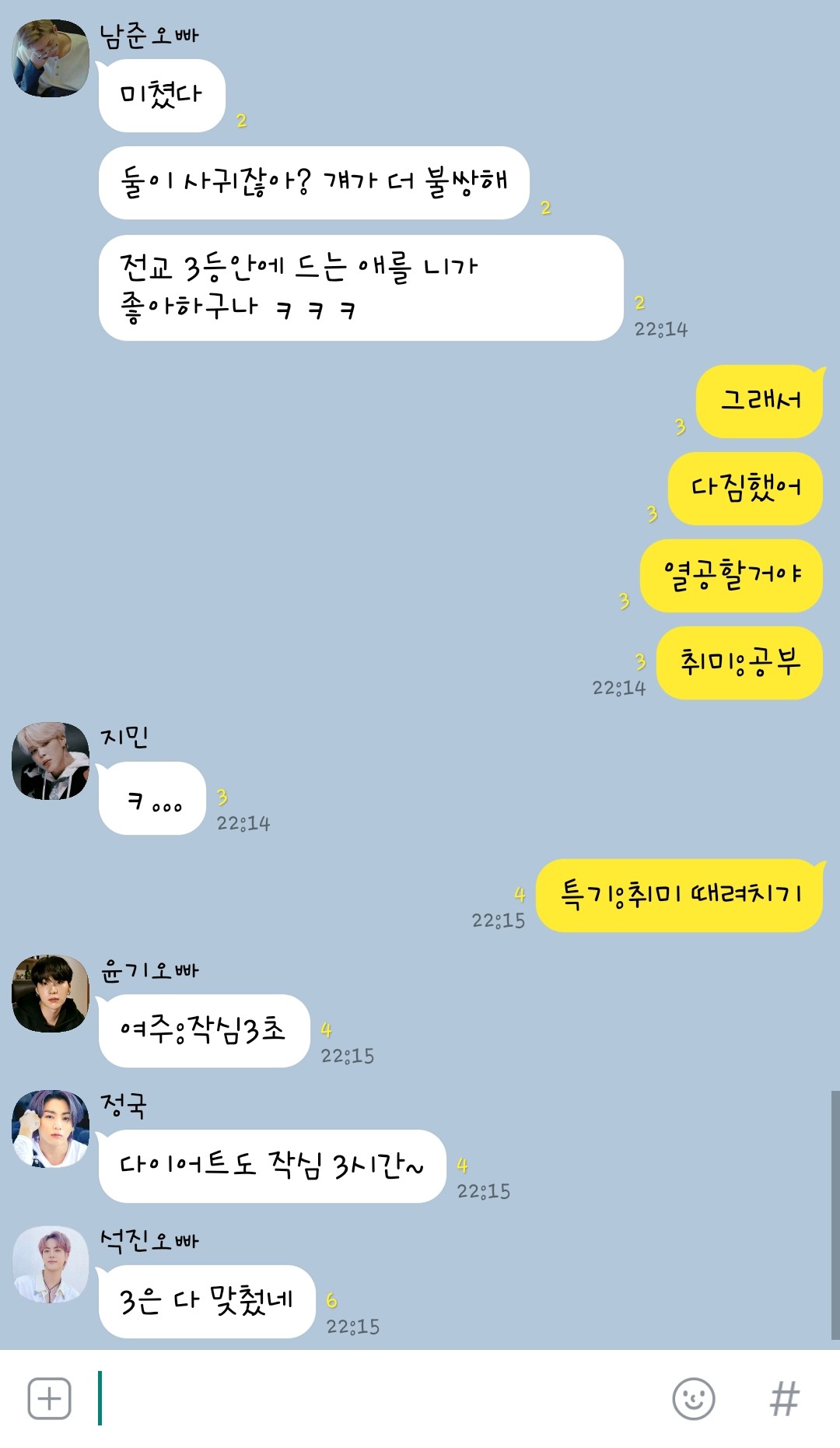The width and height of the screenshot is (840, 1448).
Task: Open the emoticon picker
Action: pyautogui.click(x=693, y=1398)
